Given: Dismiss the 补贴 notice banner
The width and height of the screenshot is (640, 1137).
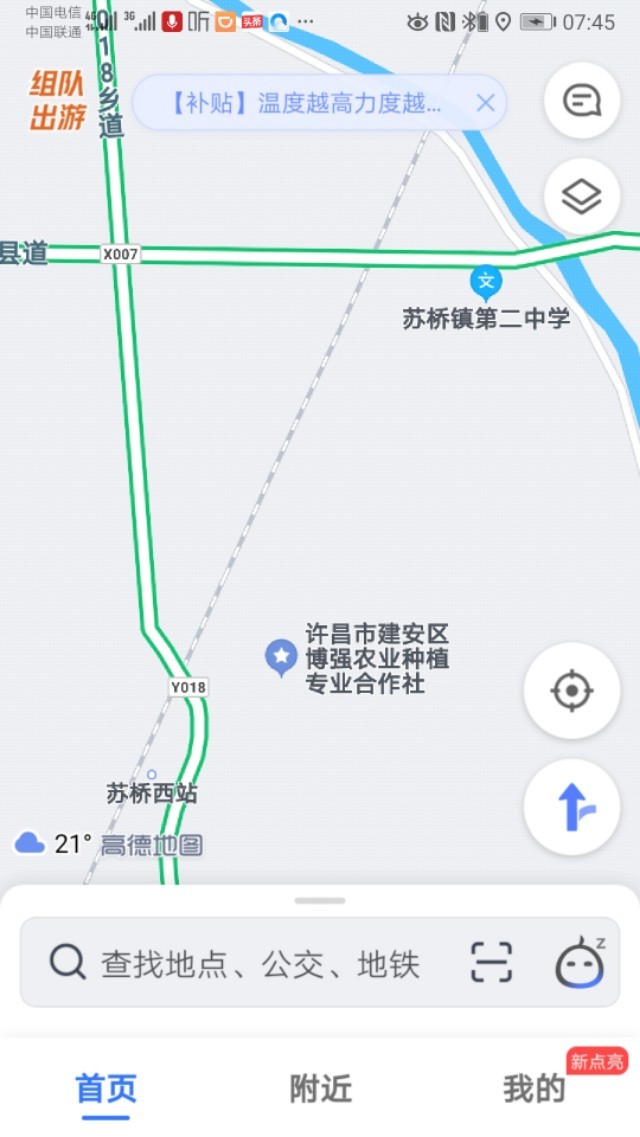Looking at the screenshot, I should coord(486,103).
